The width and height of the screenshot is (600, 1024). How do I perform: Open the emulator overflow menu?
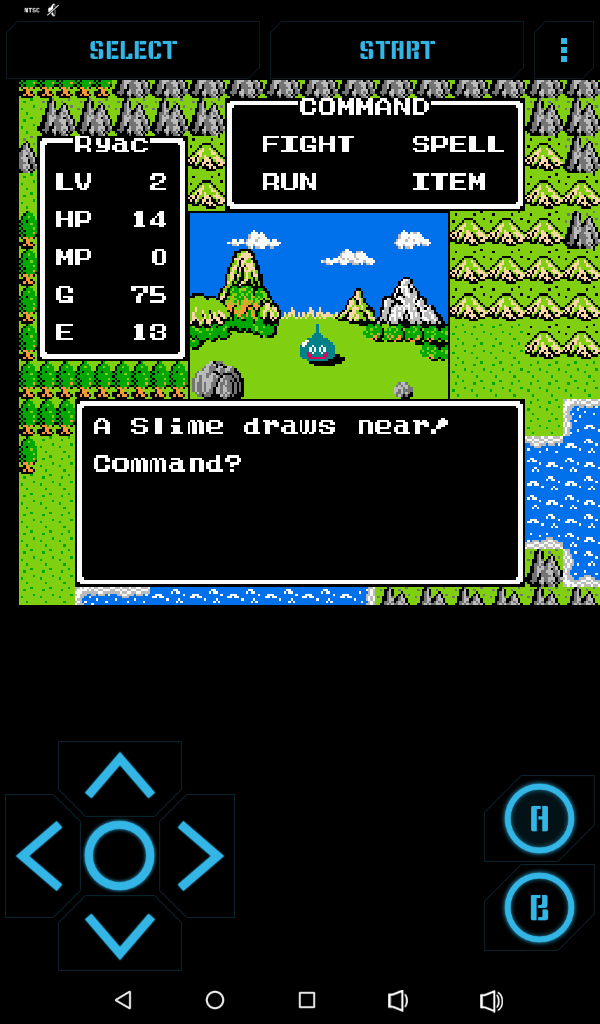click(564, 50)
